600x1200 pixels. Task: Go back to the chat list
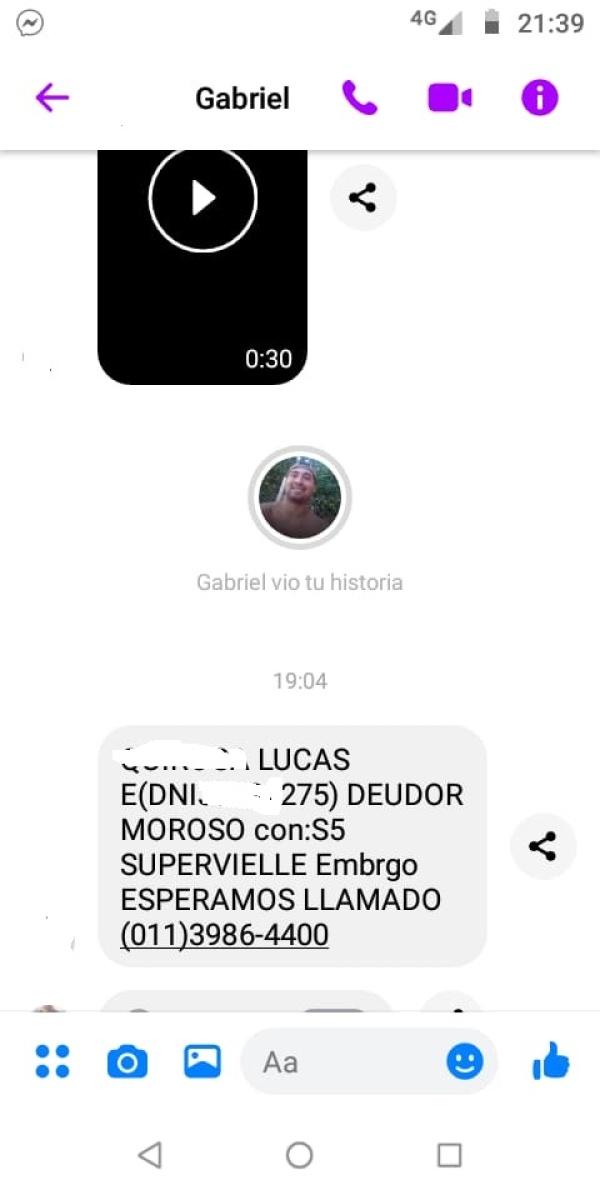[52, 97]
